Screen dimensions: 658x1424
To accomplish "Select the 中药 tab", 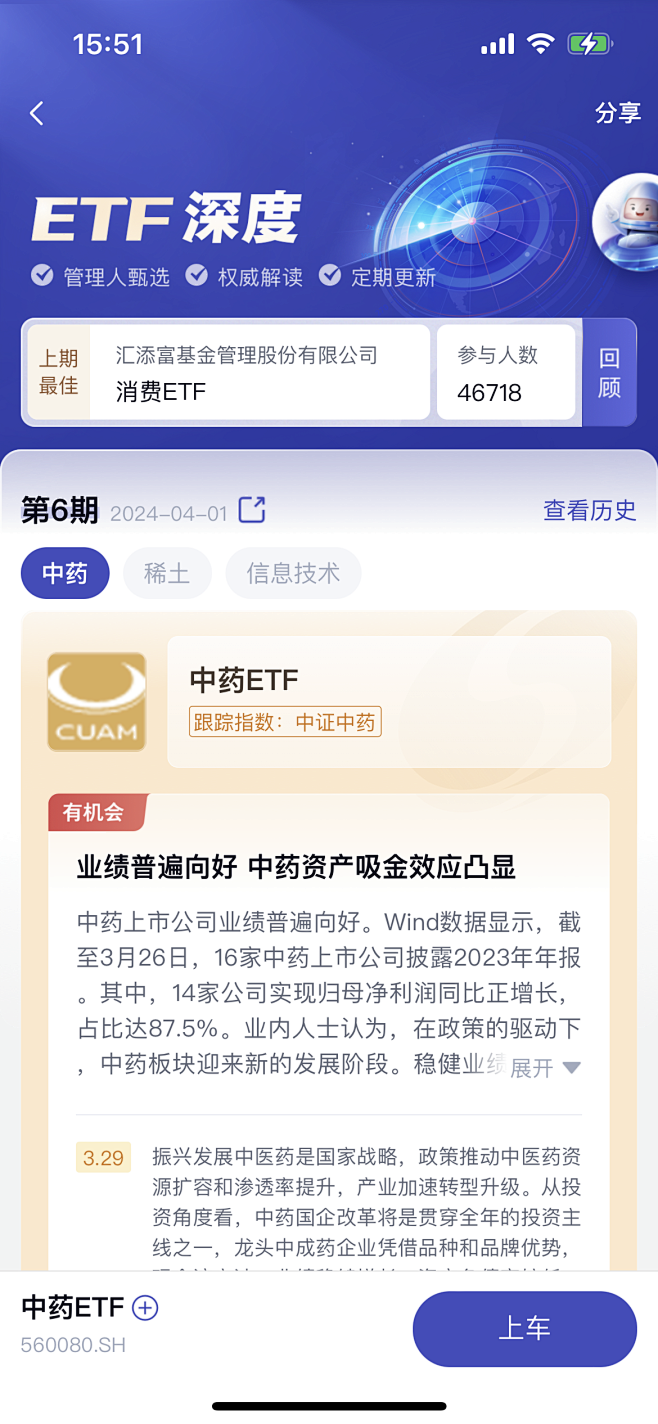I will 65,573.
